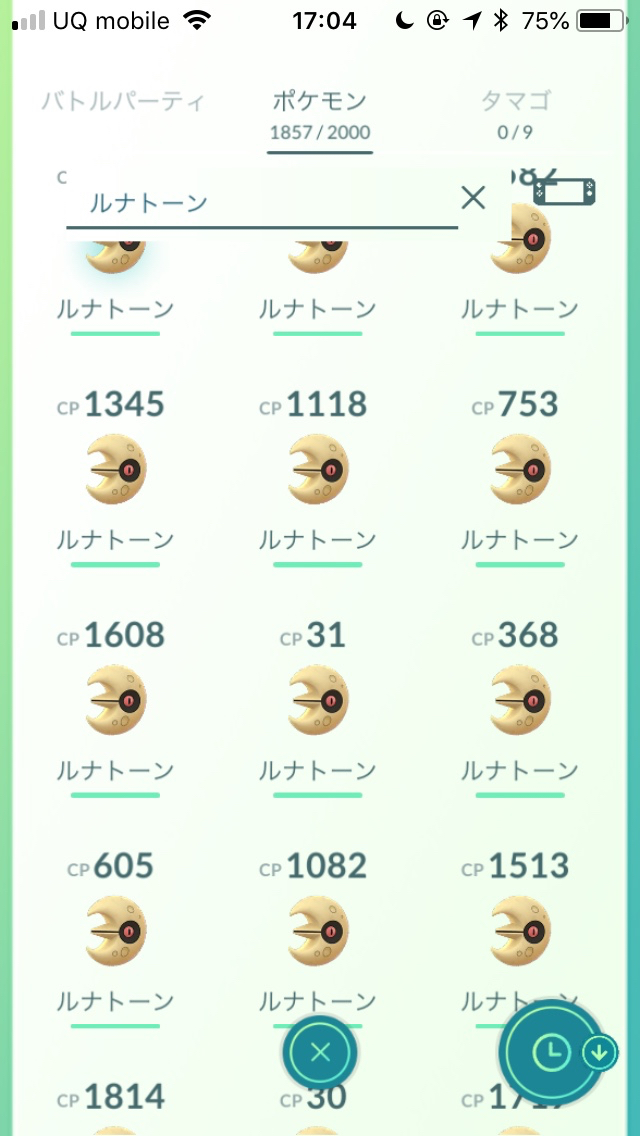Switch to the バトルパーティ tab
This screenshot has height=1136, width=640.
pos(123,101)
